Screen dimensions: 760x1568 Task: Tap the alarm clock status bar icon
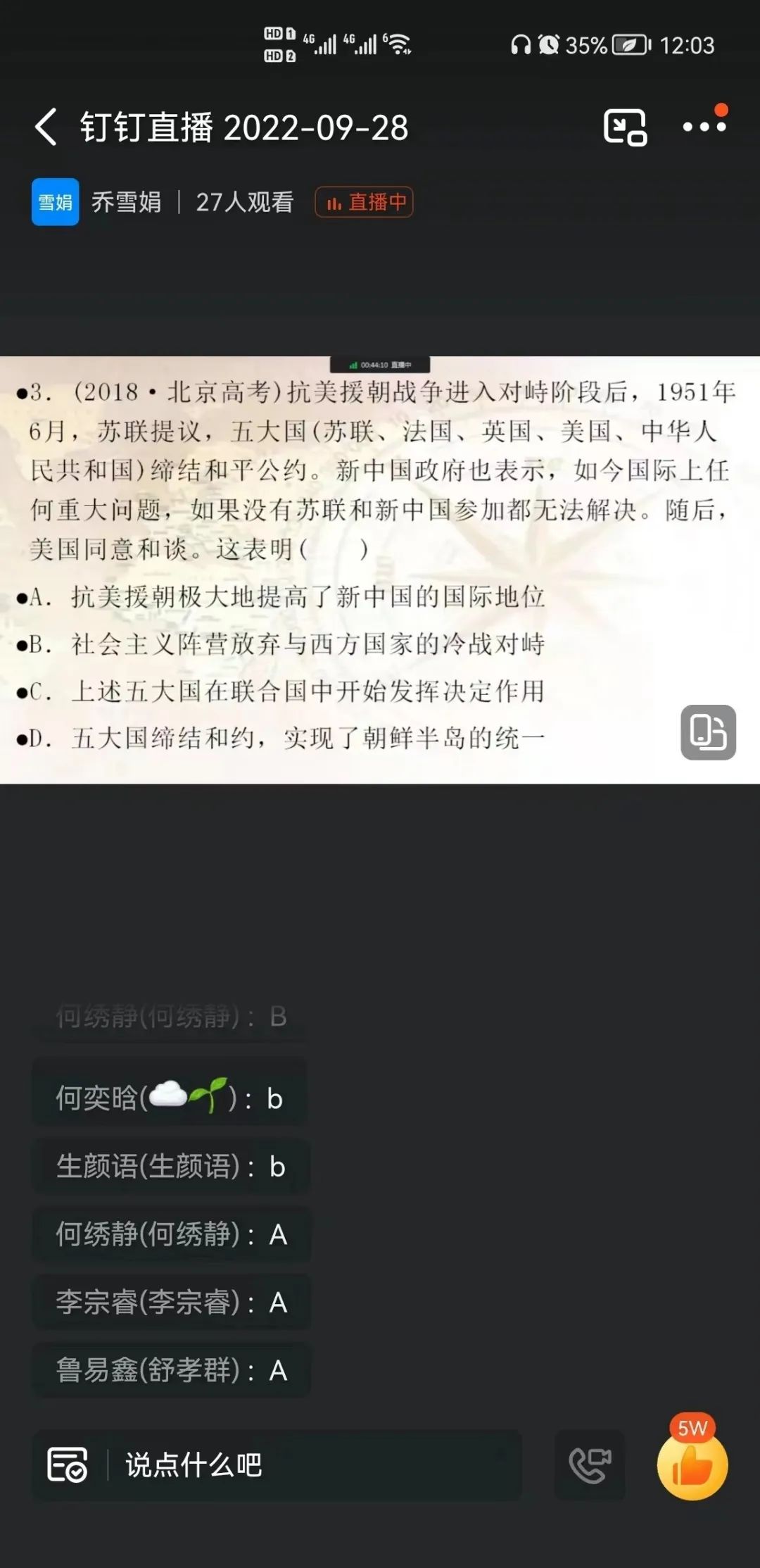pyautogui.click(x=550, y=44)
